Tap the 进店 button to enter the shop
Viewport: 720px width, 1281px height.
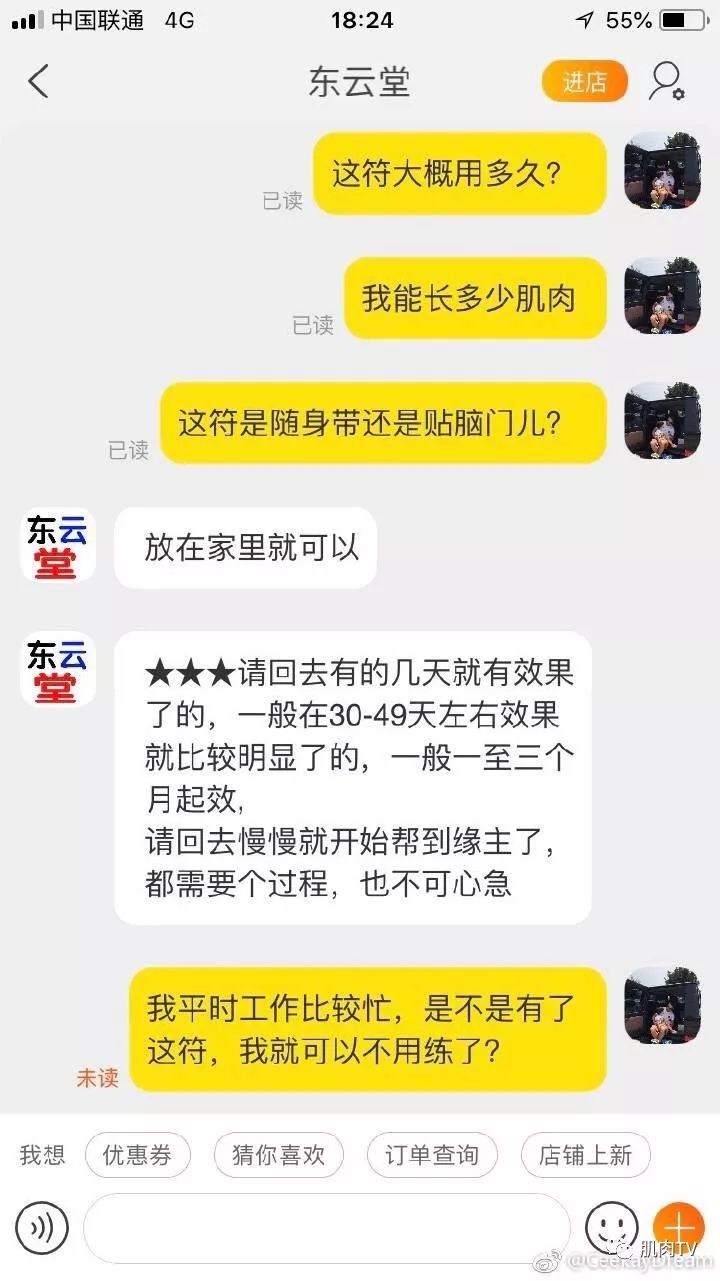coord(585,82)
